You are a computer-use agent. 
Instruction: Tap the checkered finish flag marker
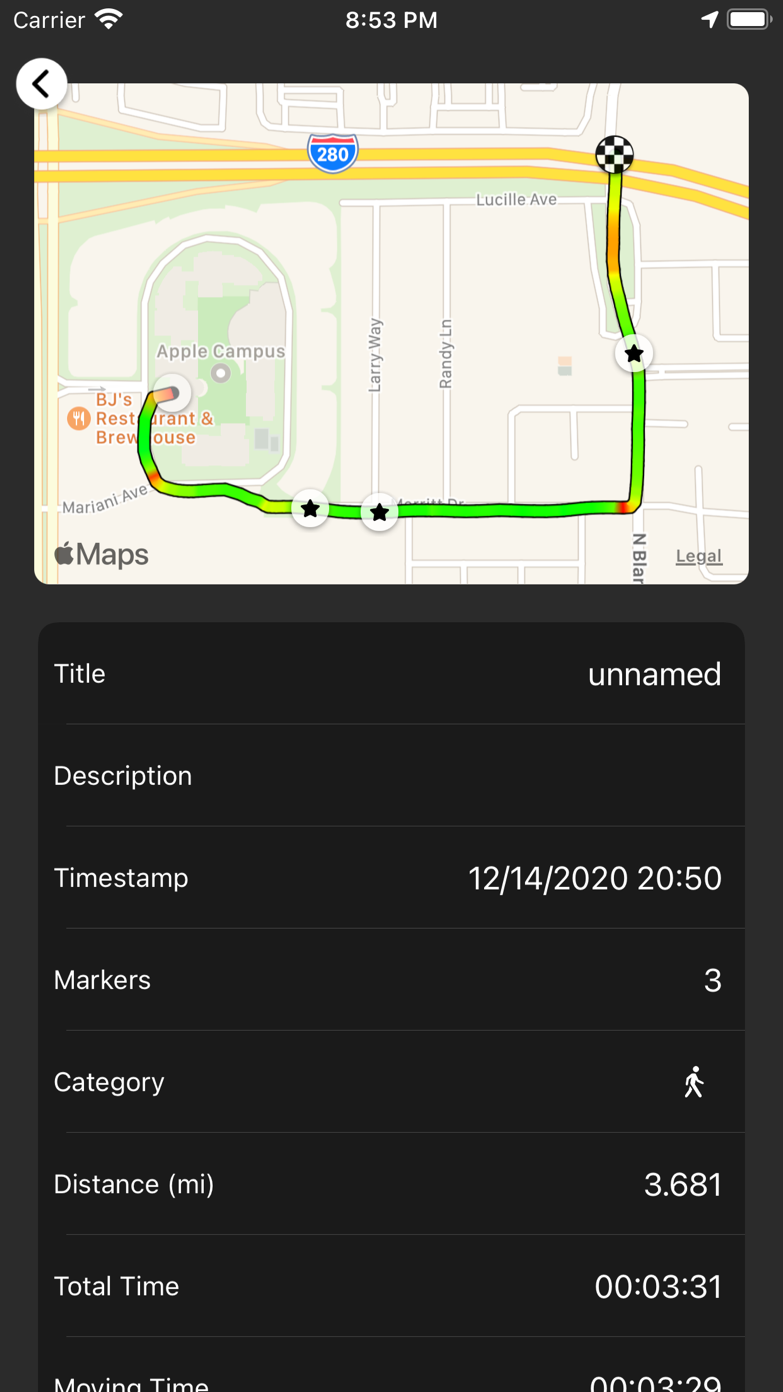615,155
